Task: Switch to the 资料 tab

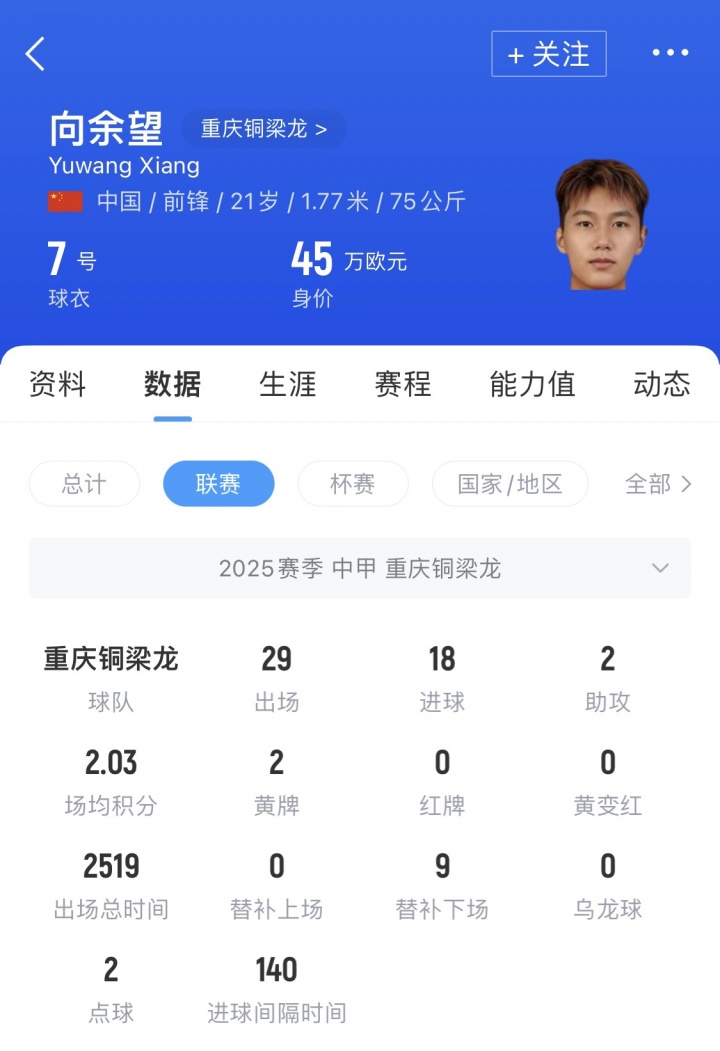Action: pyautogui.click(x=57, y=385)
